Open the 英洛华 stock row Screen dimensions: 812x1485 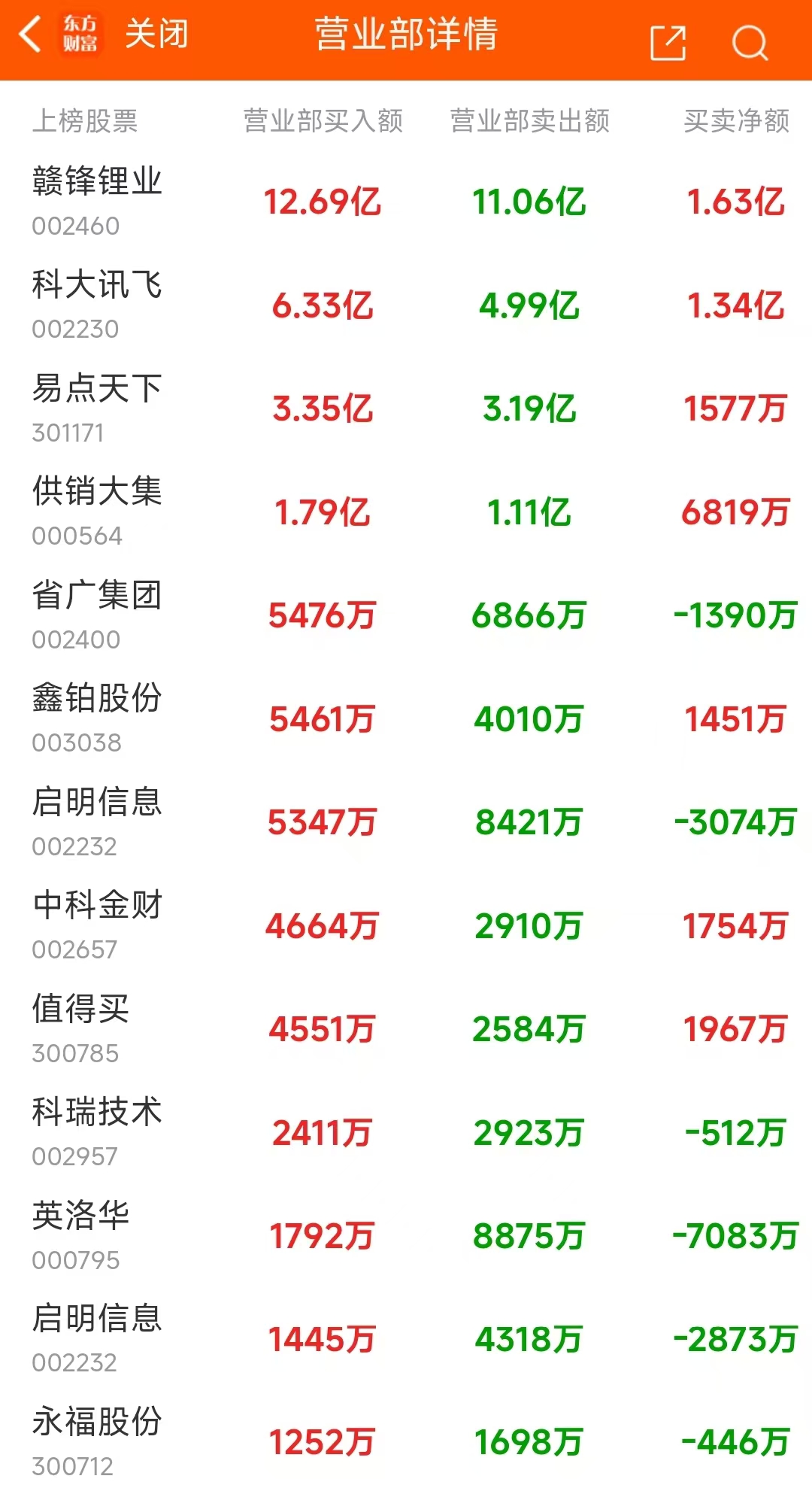pyautogui.click(x=406, y=1236)
